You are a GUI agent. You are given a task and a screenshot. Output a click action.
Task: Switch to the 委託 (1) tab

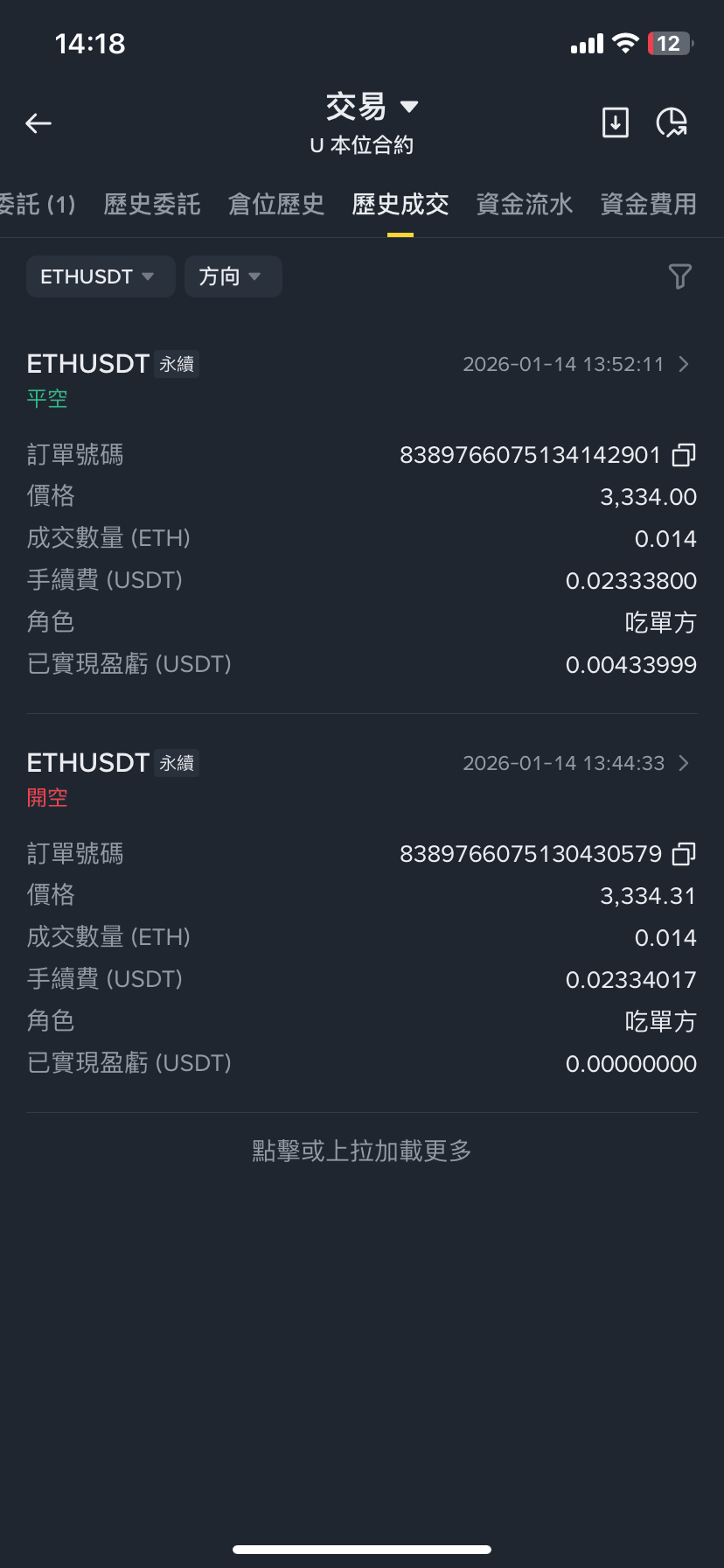(x=37, y=204)
